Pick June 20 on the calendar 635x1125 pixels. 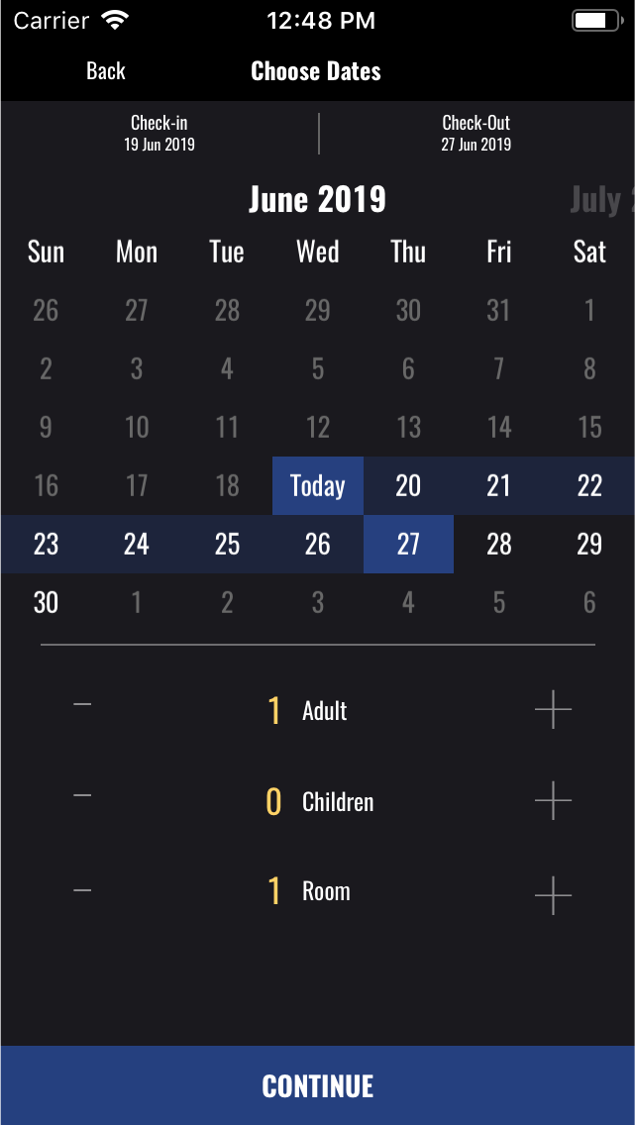click(x=408, y=486)
